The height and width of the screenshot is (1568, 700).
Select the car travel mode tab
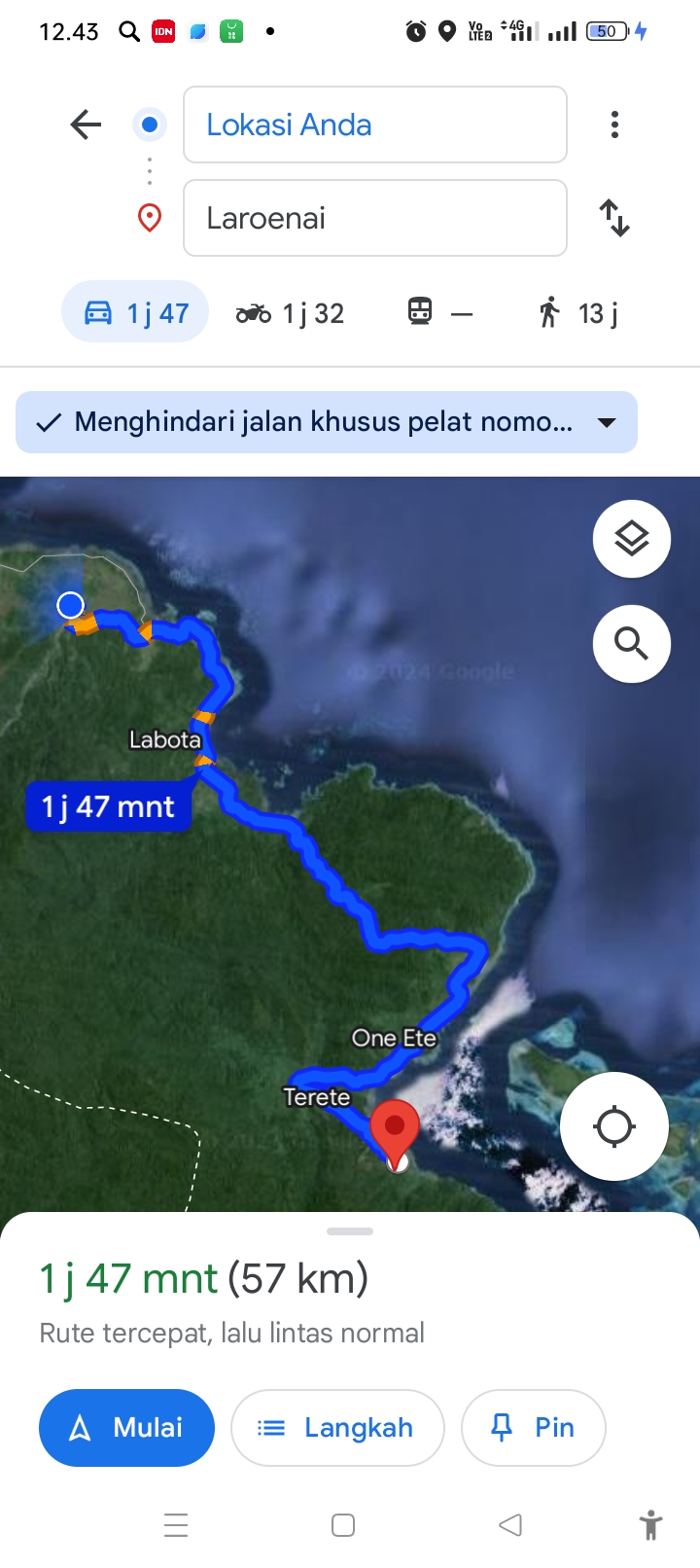coord(135,312)
